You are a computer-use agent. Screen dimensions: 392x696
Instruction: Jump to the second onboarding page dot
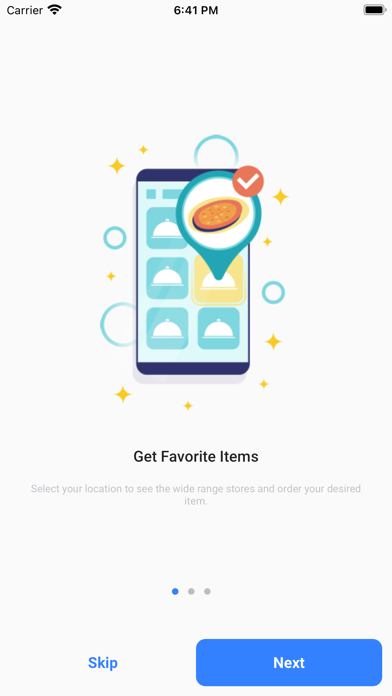pyautogui.click(x=191, y=591)
